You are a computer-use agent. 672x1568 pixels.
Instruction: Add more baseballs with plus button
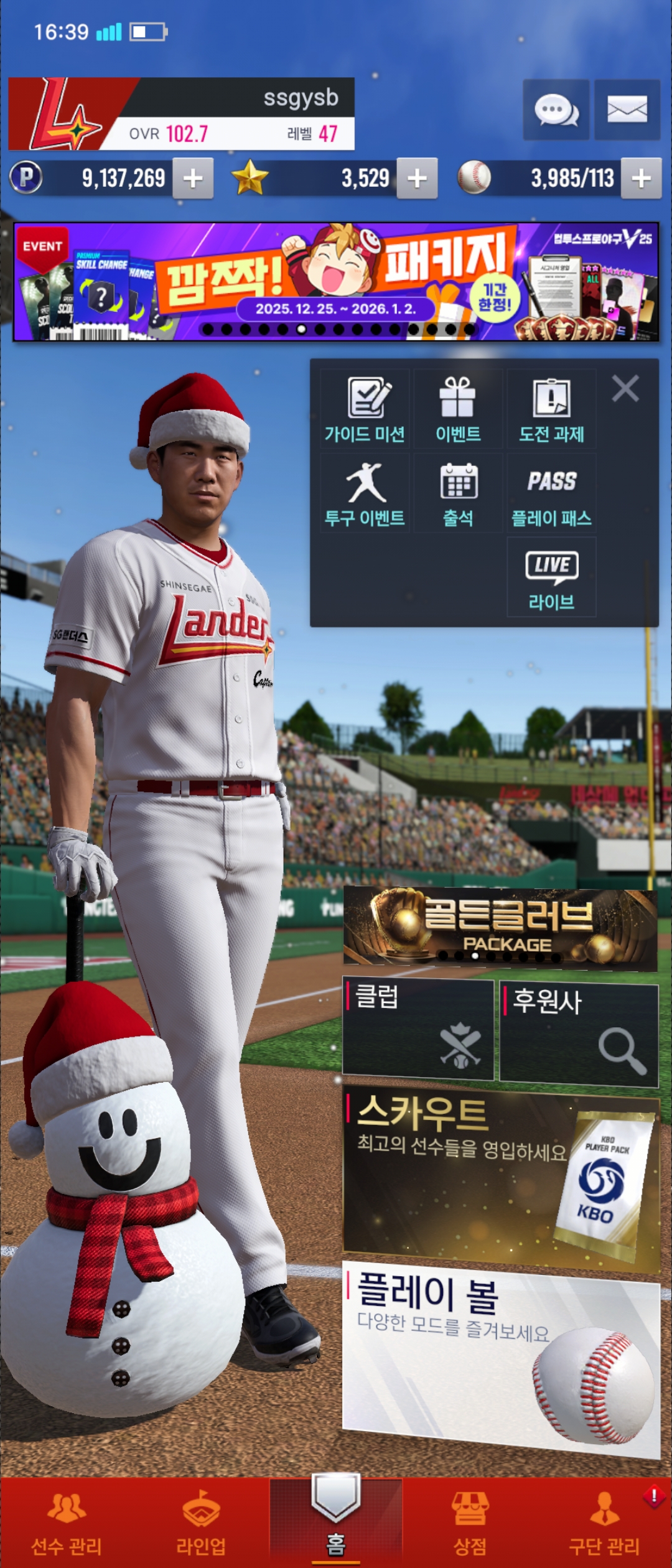click(x=641, y=179)
